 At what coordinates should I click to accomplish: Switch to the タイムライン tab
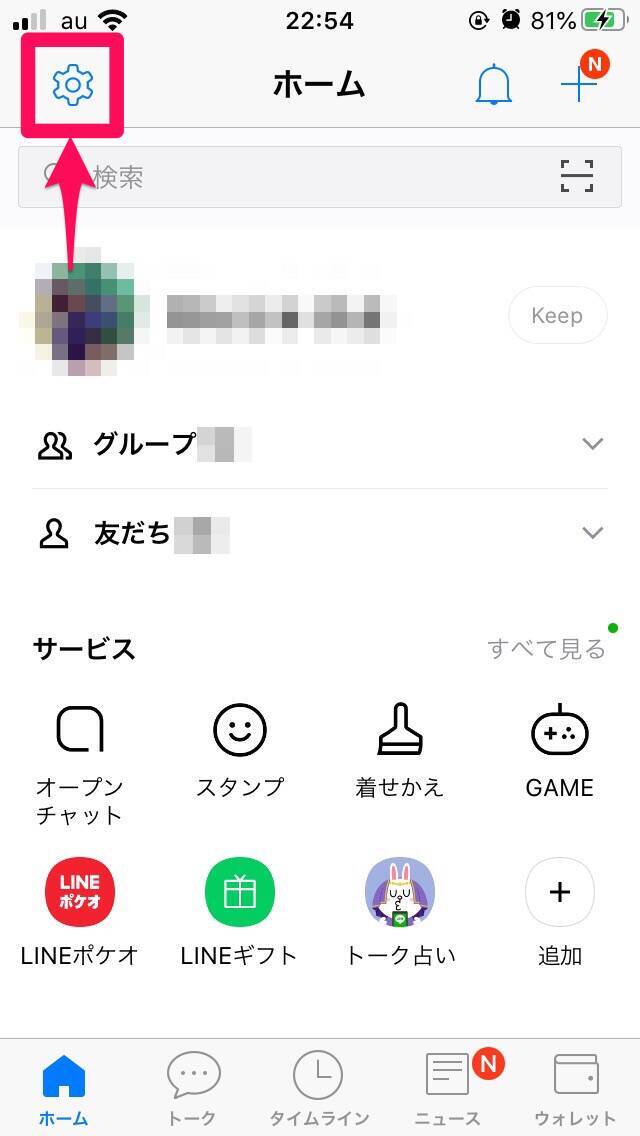319,1088
